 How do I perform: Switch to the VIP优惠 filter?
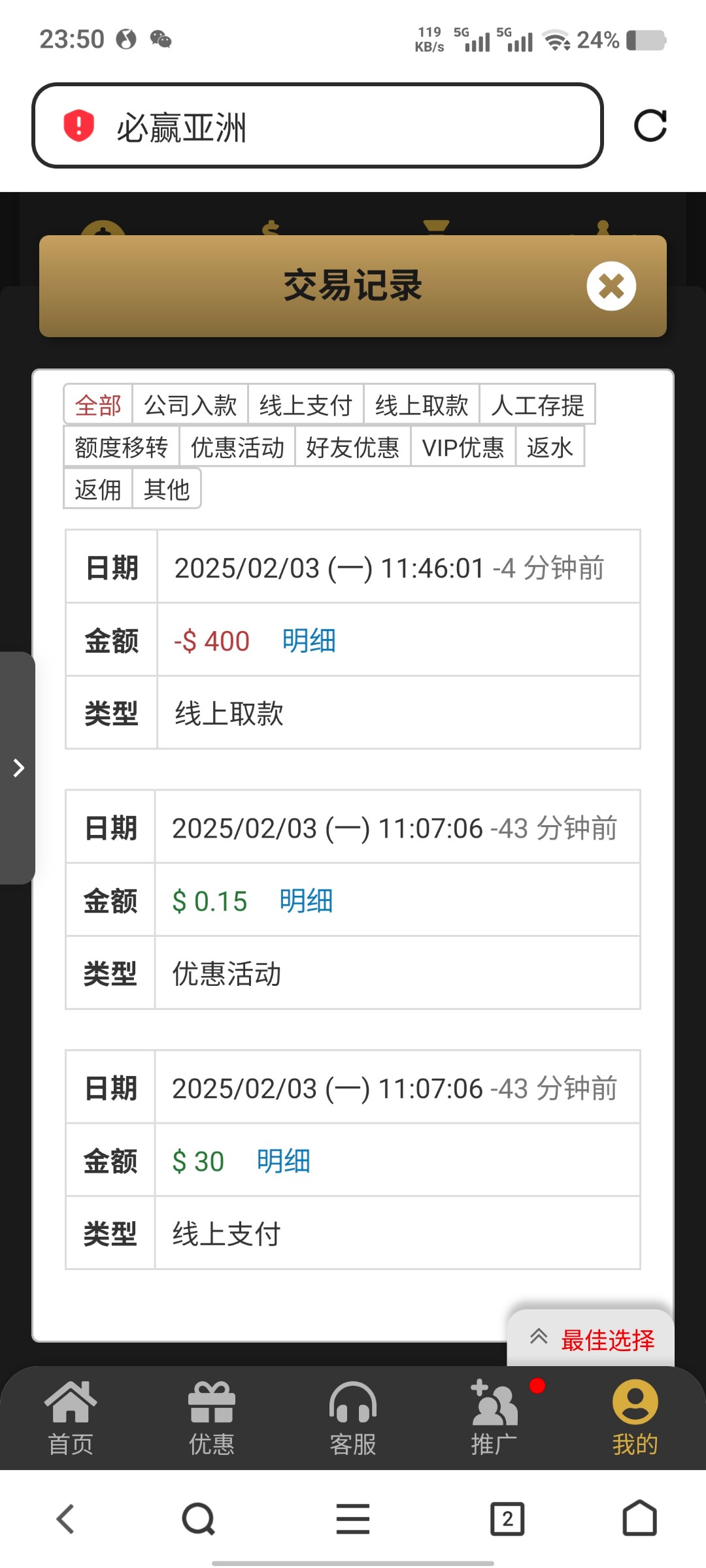point(463,447)
